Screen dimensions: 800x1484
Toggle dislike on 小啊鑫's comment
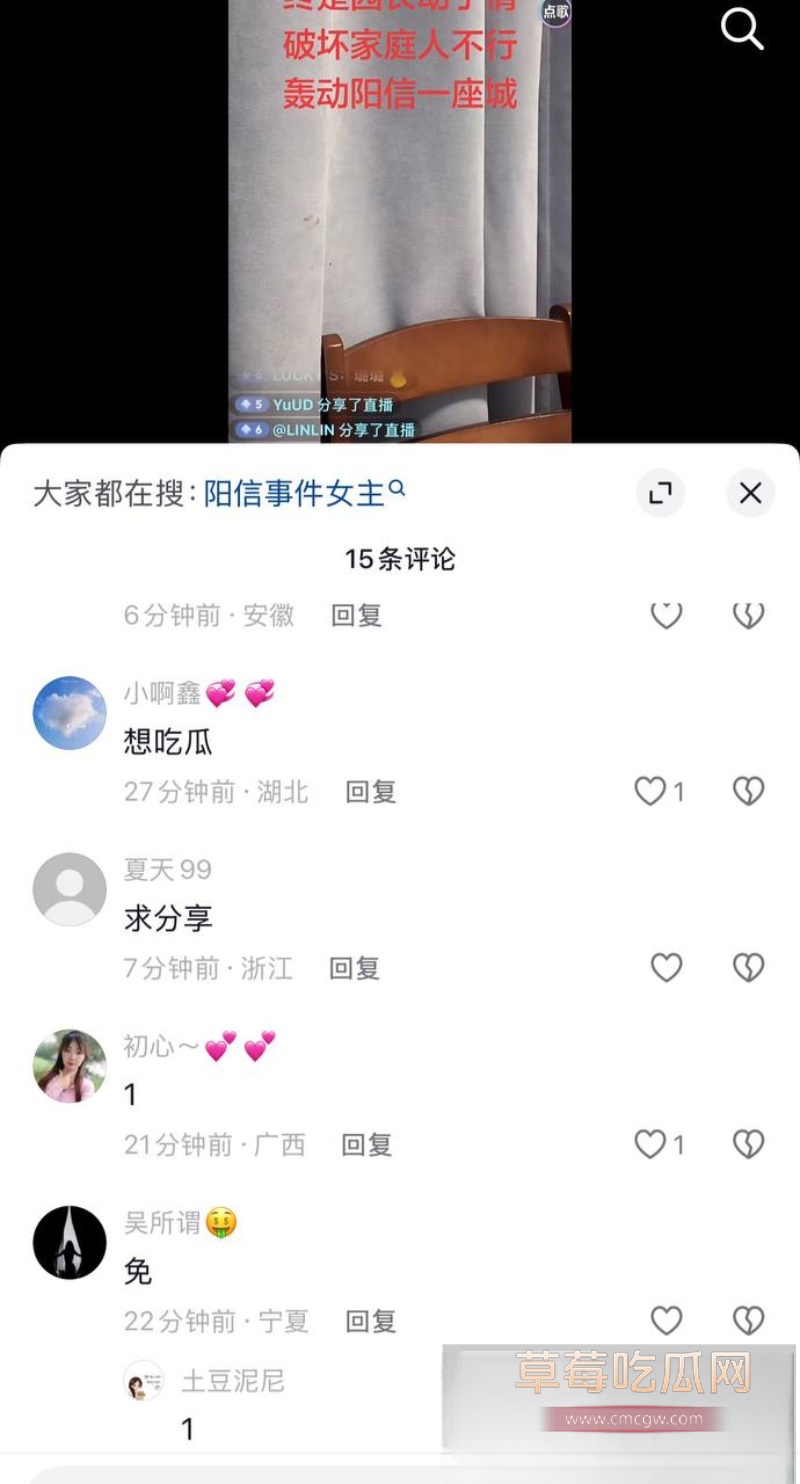pyautogui.click(x=747, y=791)
